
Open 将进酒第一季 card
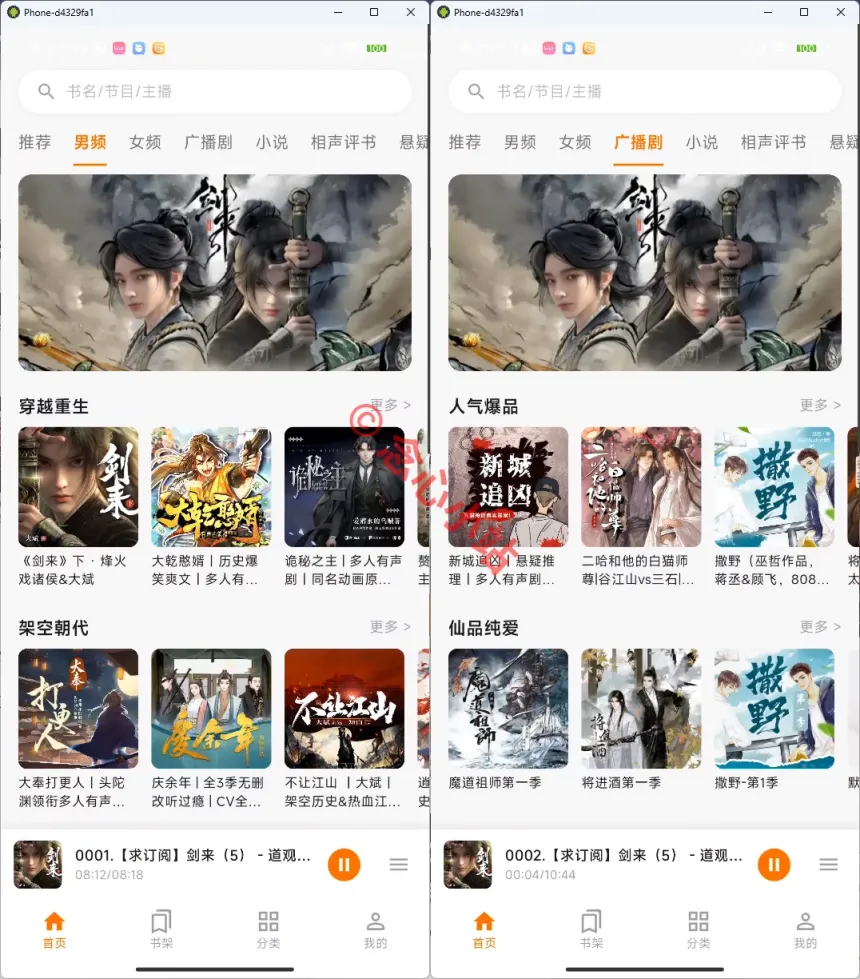coord(641,709)
